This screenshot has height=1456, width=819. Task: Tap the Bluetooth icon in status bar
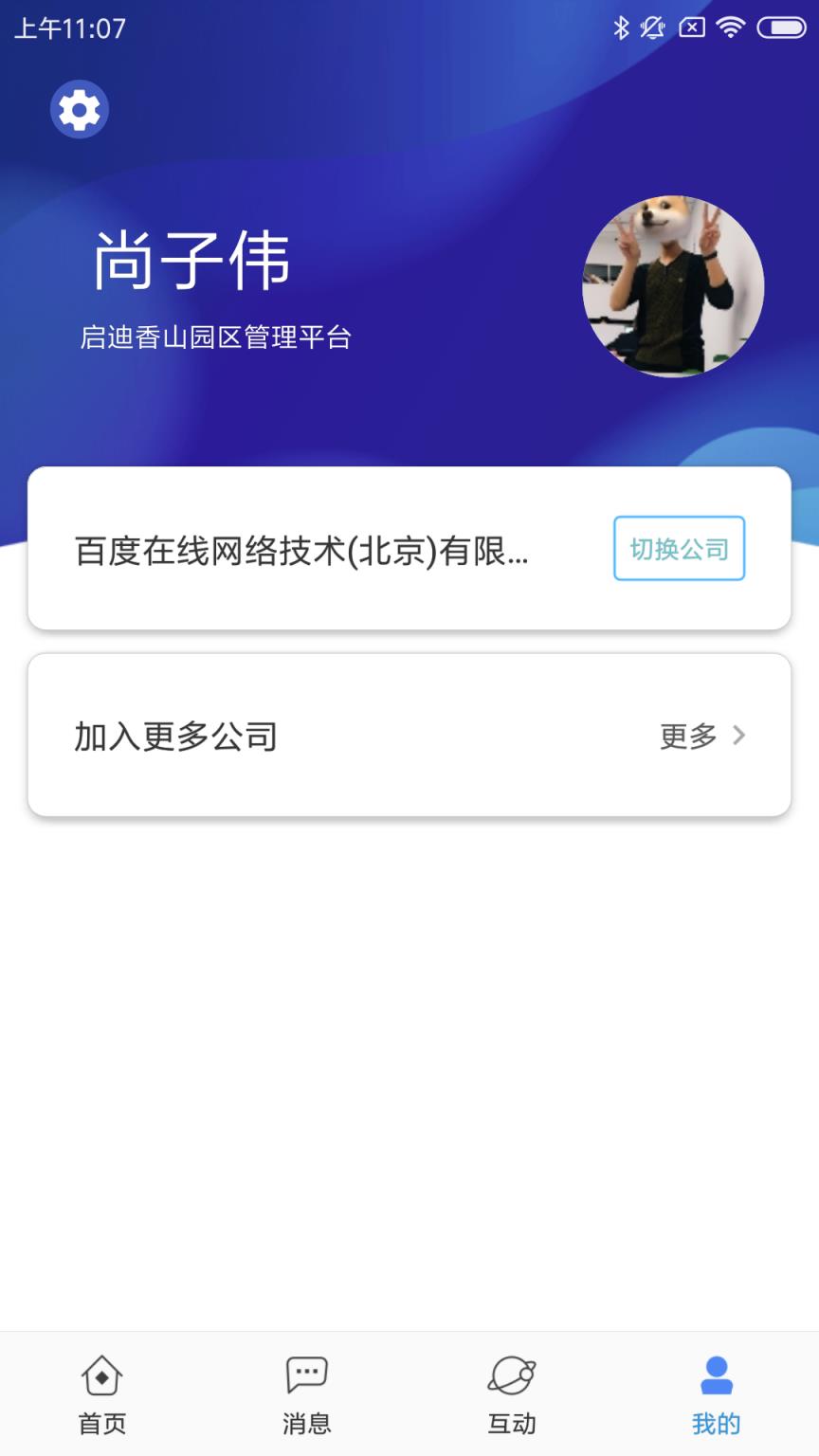tap(623, 28)
